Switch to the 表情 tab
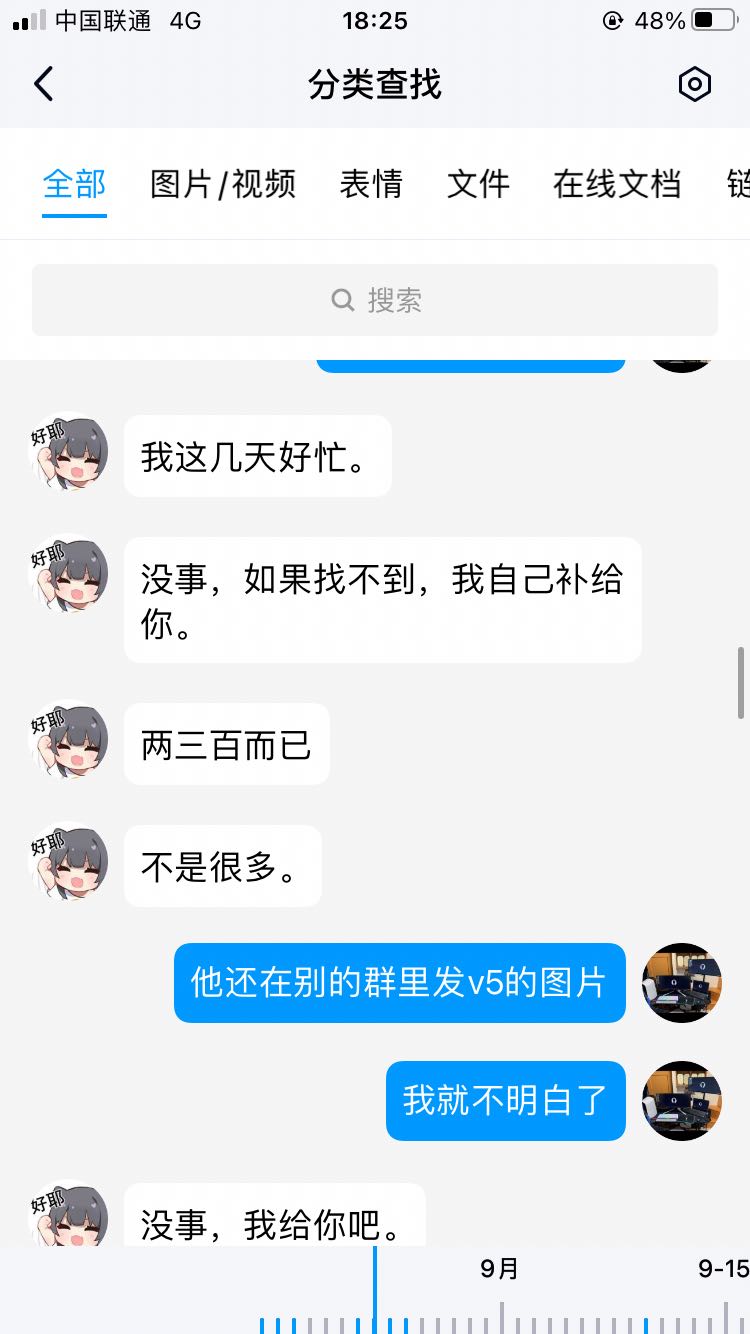The width and height of the screenshot is (750, 1334). [372, 184]
